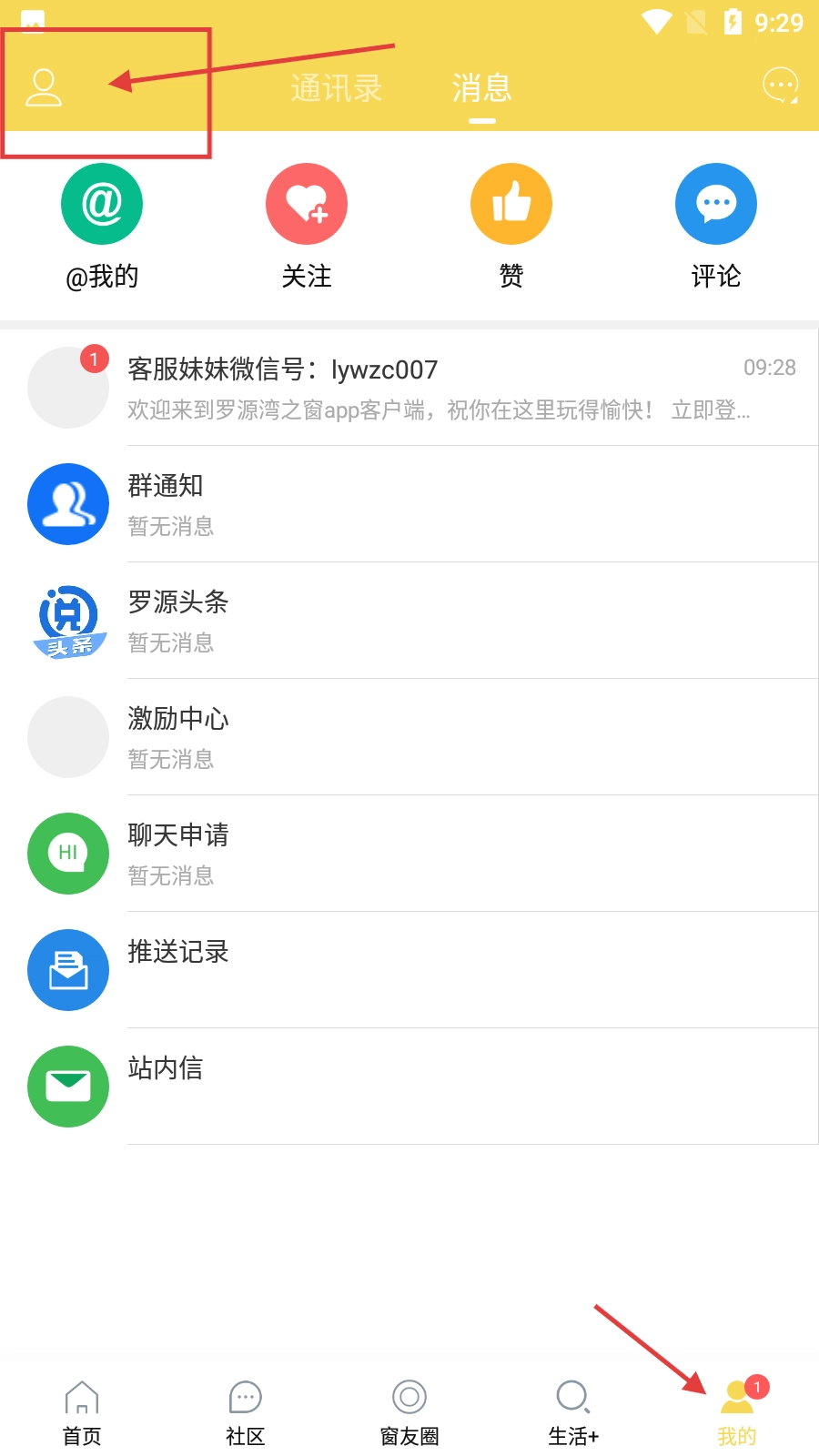The width and height of the screenshot is (819, 1456).
Task: Start a new chat via bubble icon
Action: coord(780,86)
